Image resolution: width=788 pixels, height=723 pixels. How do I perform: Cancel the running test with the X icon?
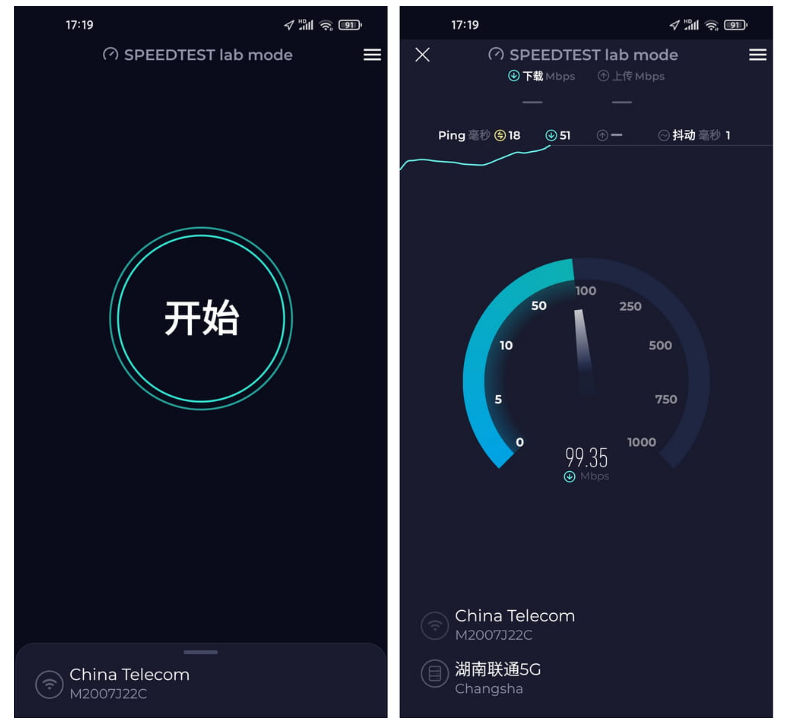tap(422, 55)
